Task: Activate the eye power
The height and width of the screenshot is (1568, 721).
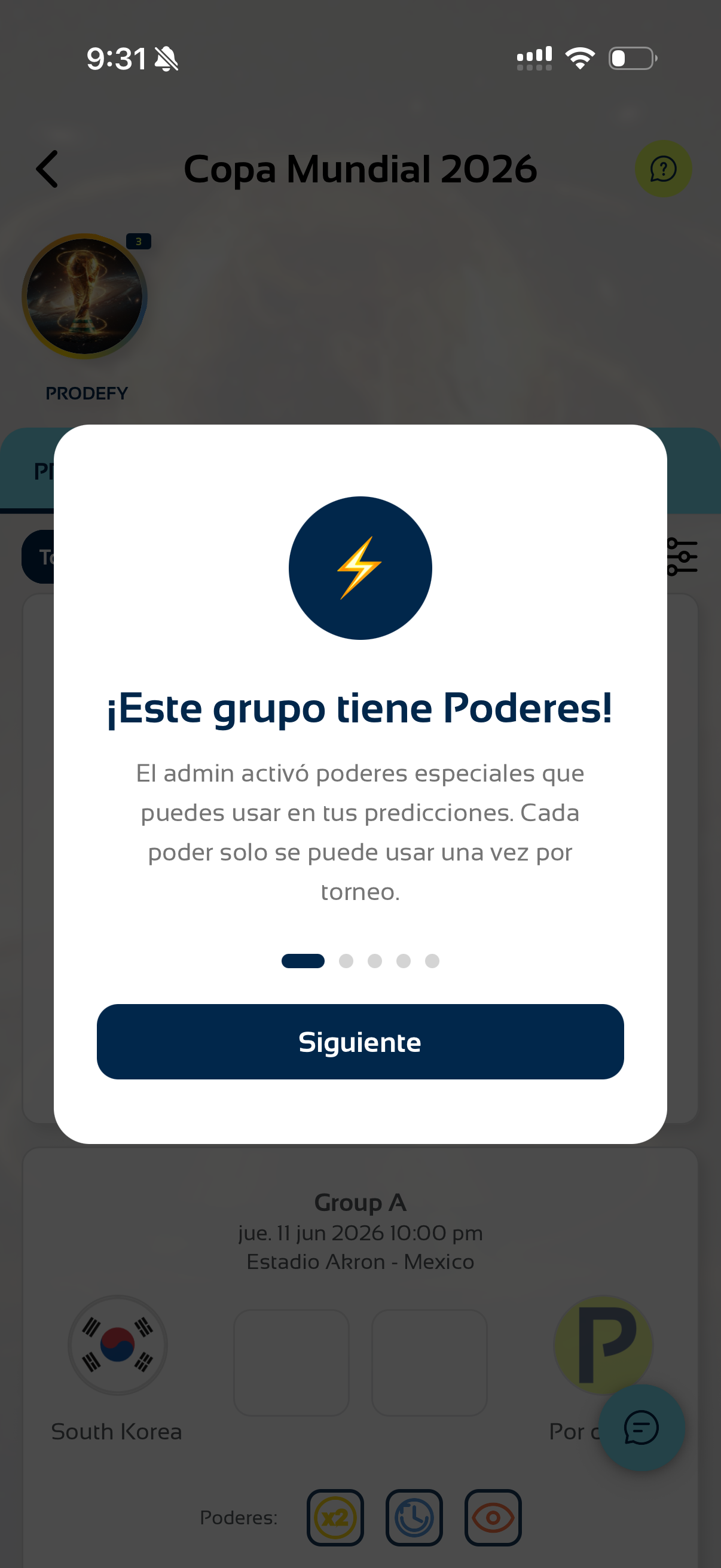Action: coord(493,1517)
